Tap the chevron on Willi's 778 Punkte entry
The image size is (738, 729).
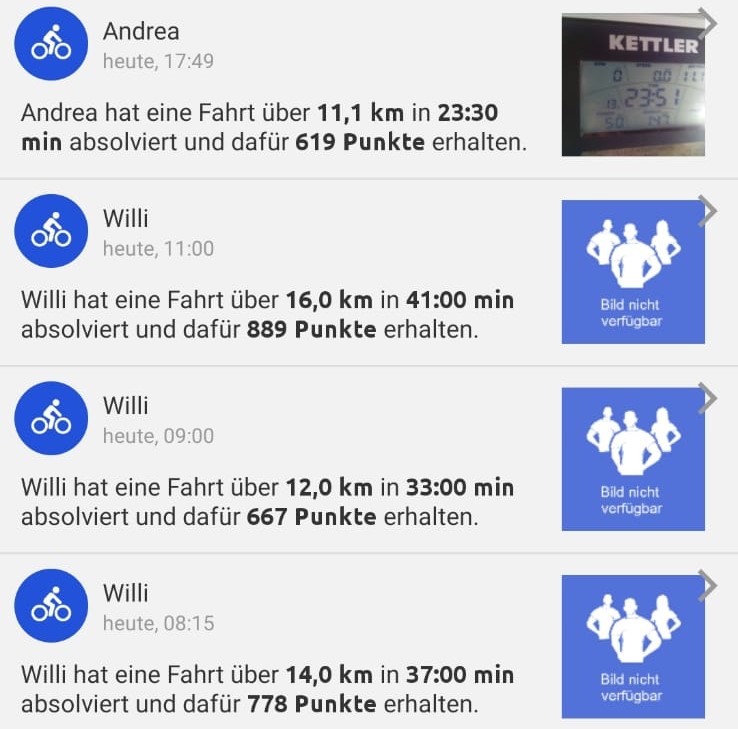point(708,585)
